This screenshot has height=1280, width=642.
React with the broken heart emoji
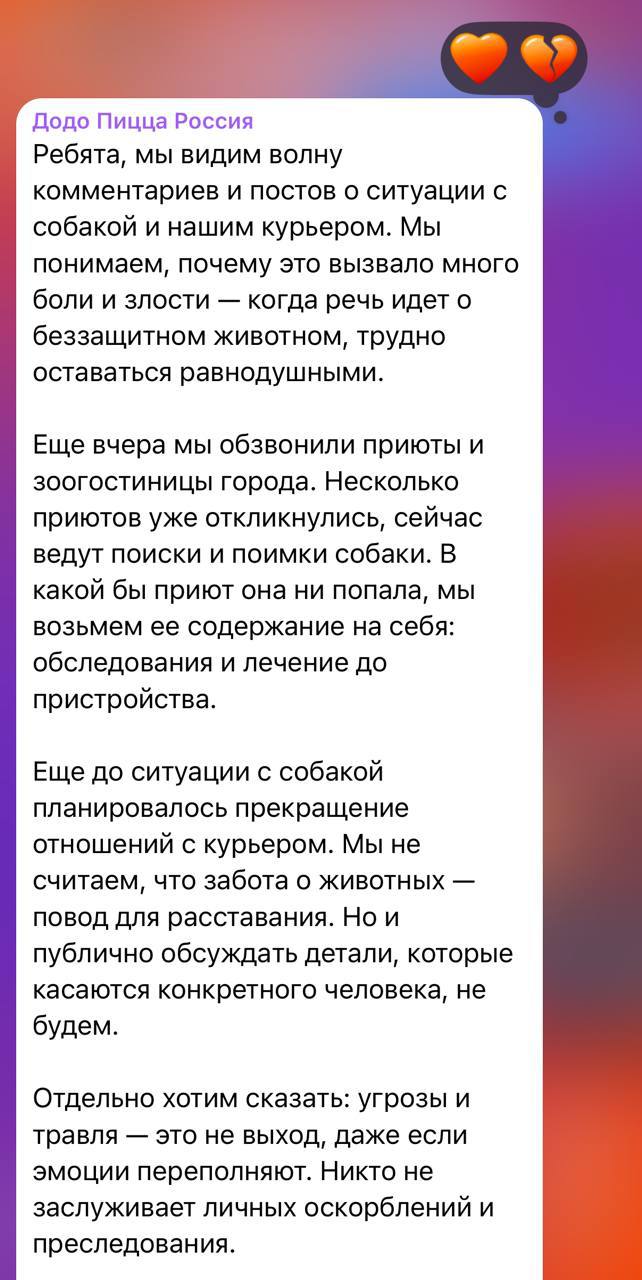click(x=549, y=59)
